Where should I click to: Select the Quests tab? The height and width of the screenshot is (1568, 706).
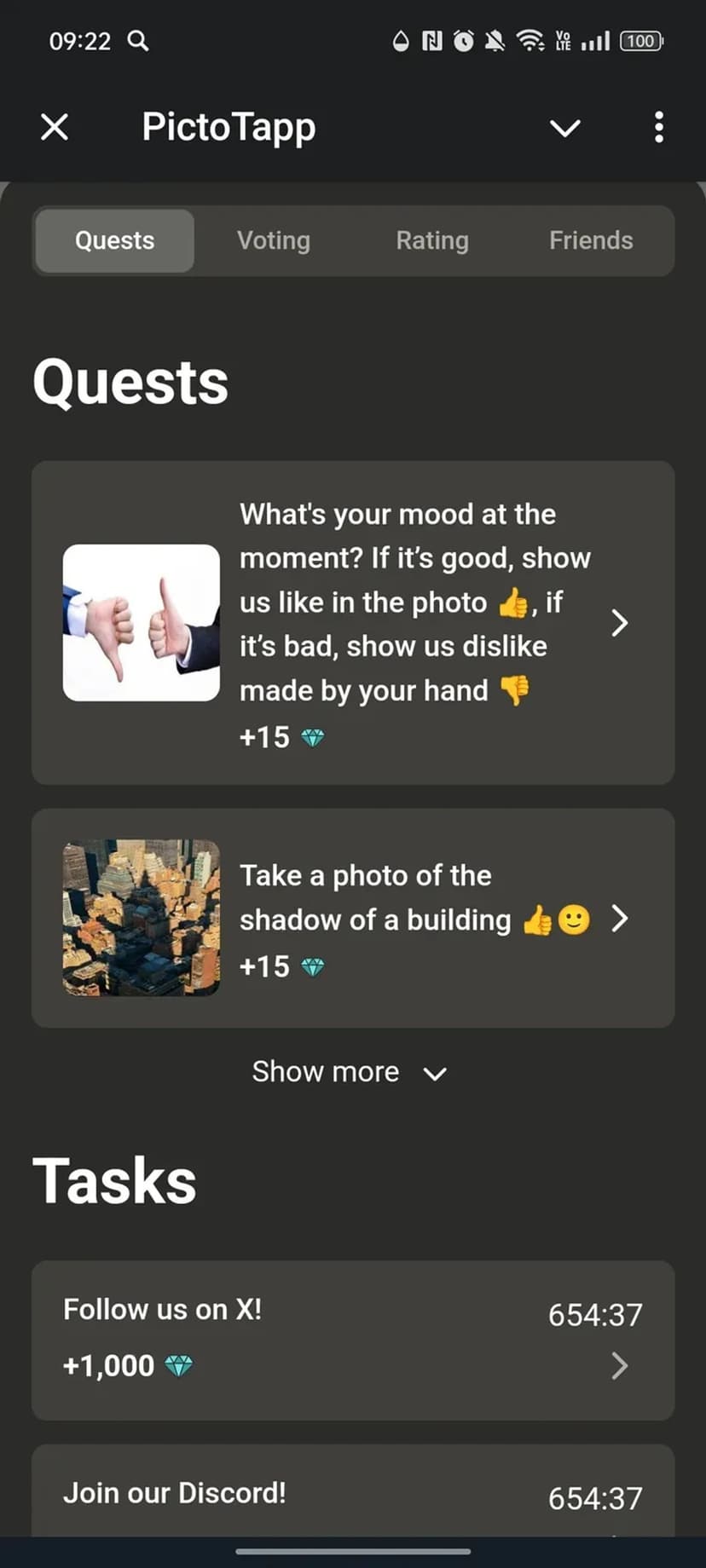click(115, 240)
